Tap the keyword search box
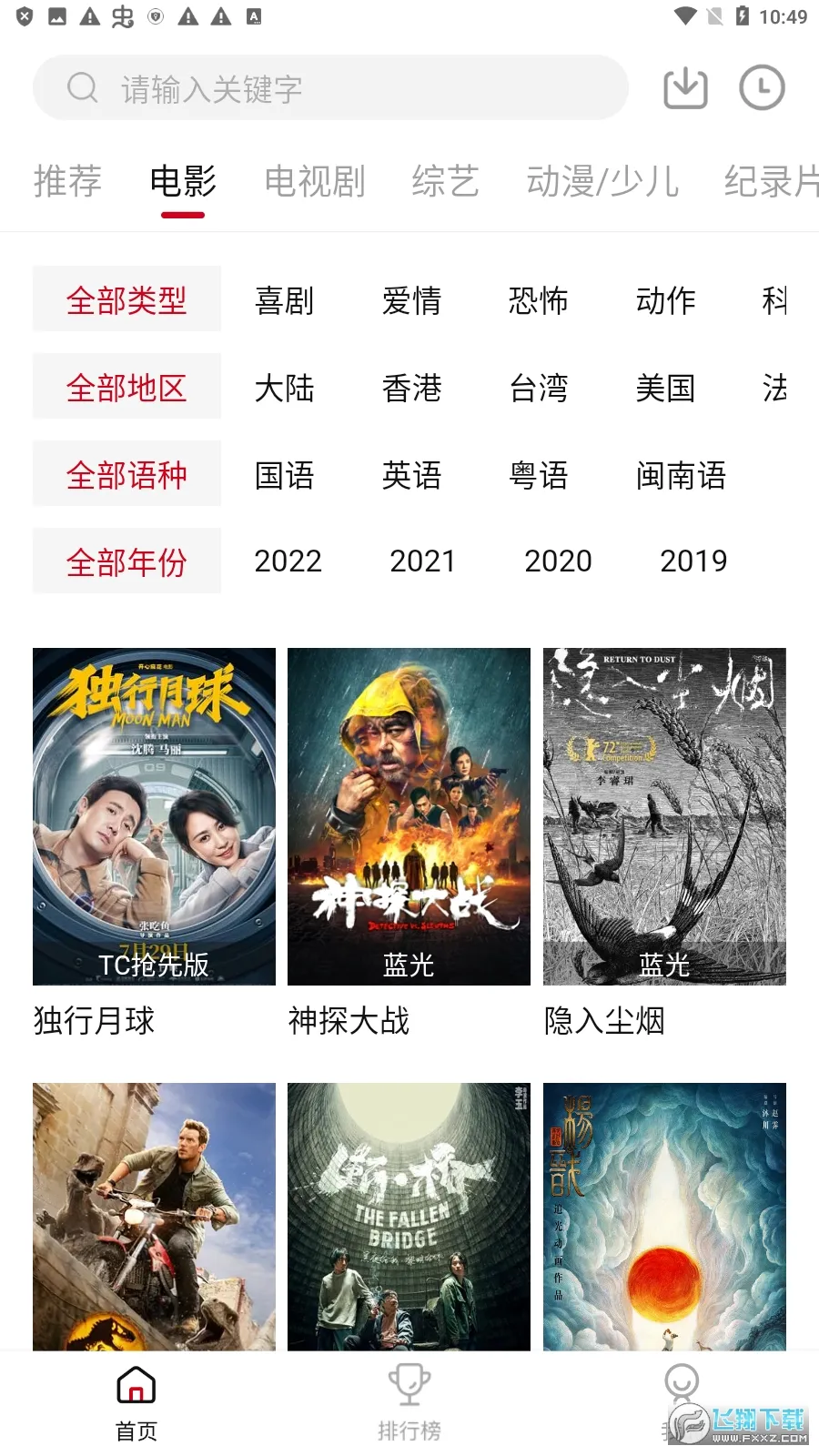The image size is (819, 1456). (329, 88)
